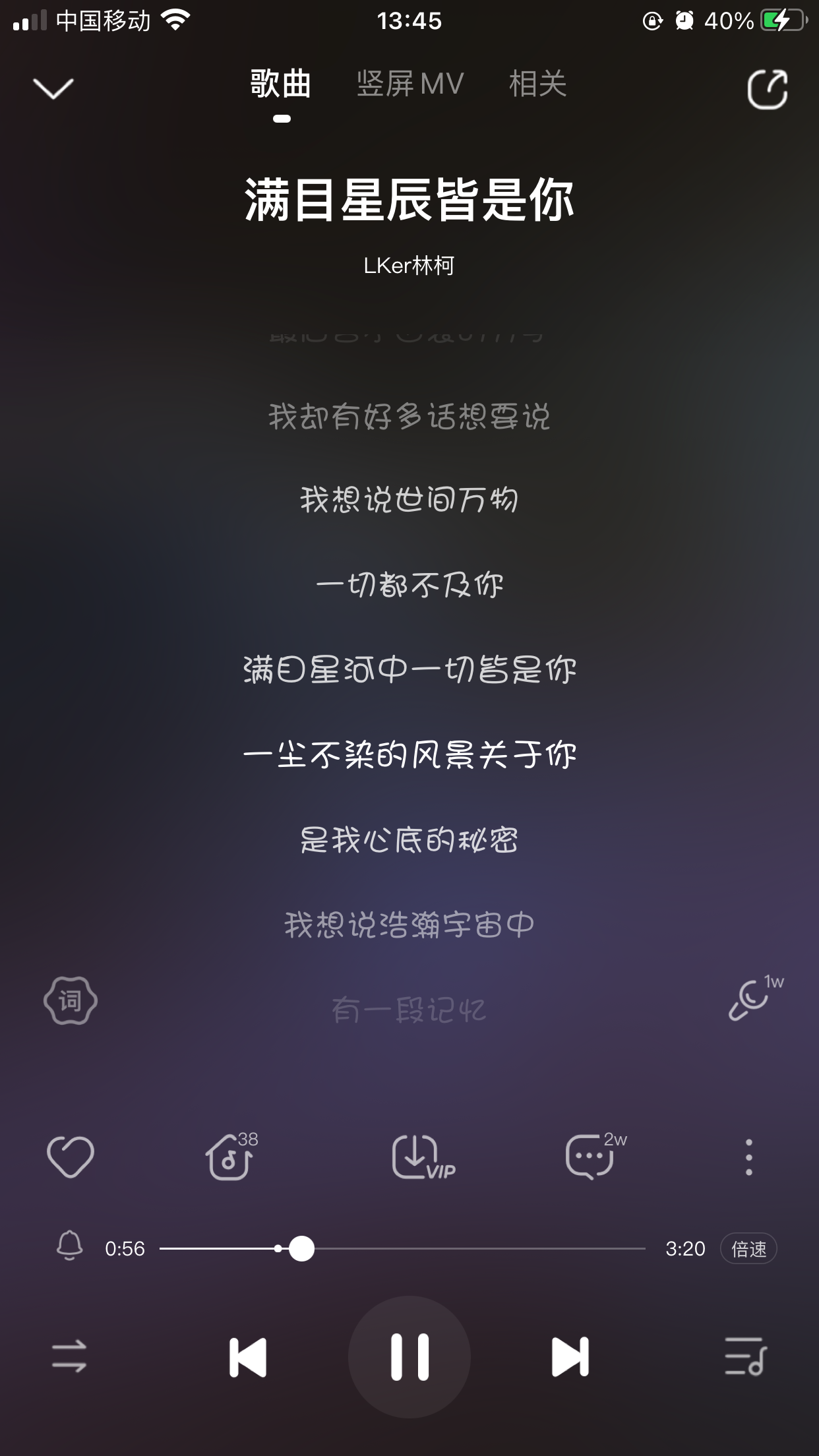Switch to the 竖屏MV tab
819x1456 pixels.
[410, 84]
